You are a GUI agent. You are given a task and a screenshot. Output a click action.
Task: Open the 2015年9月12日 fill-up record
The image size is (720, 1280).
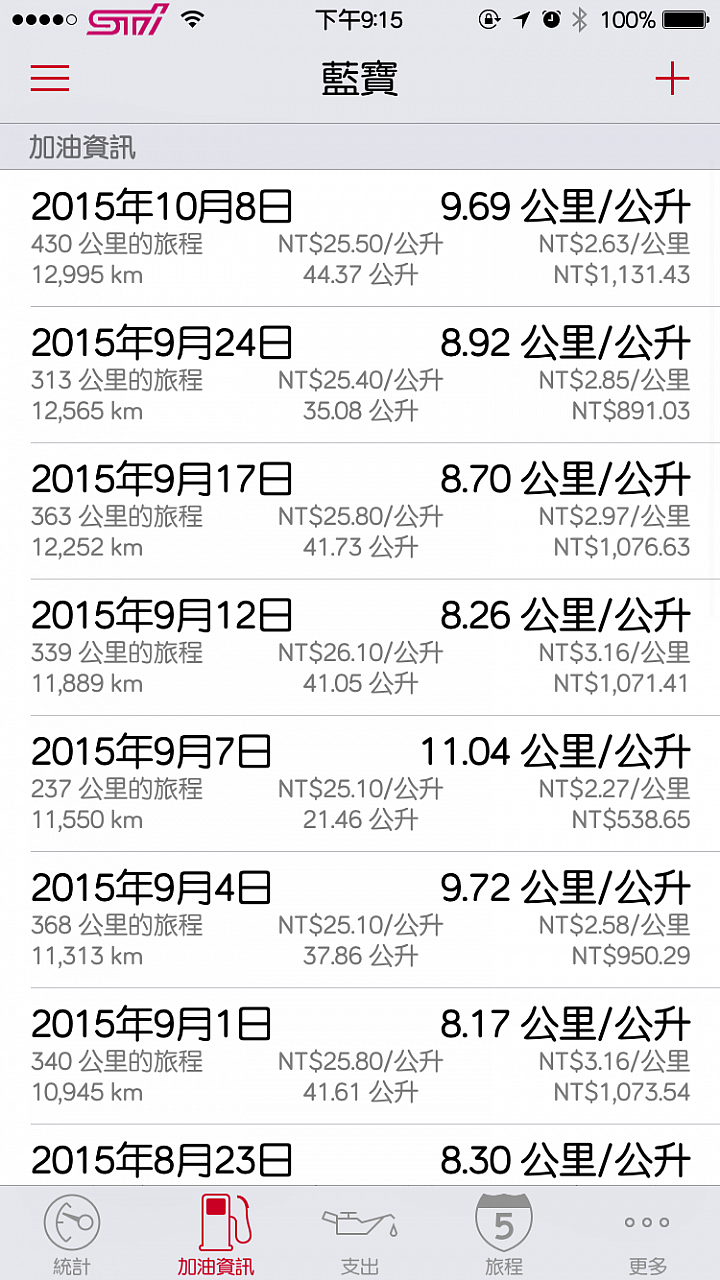pos(360,647)
